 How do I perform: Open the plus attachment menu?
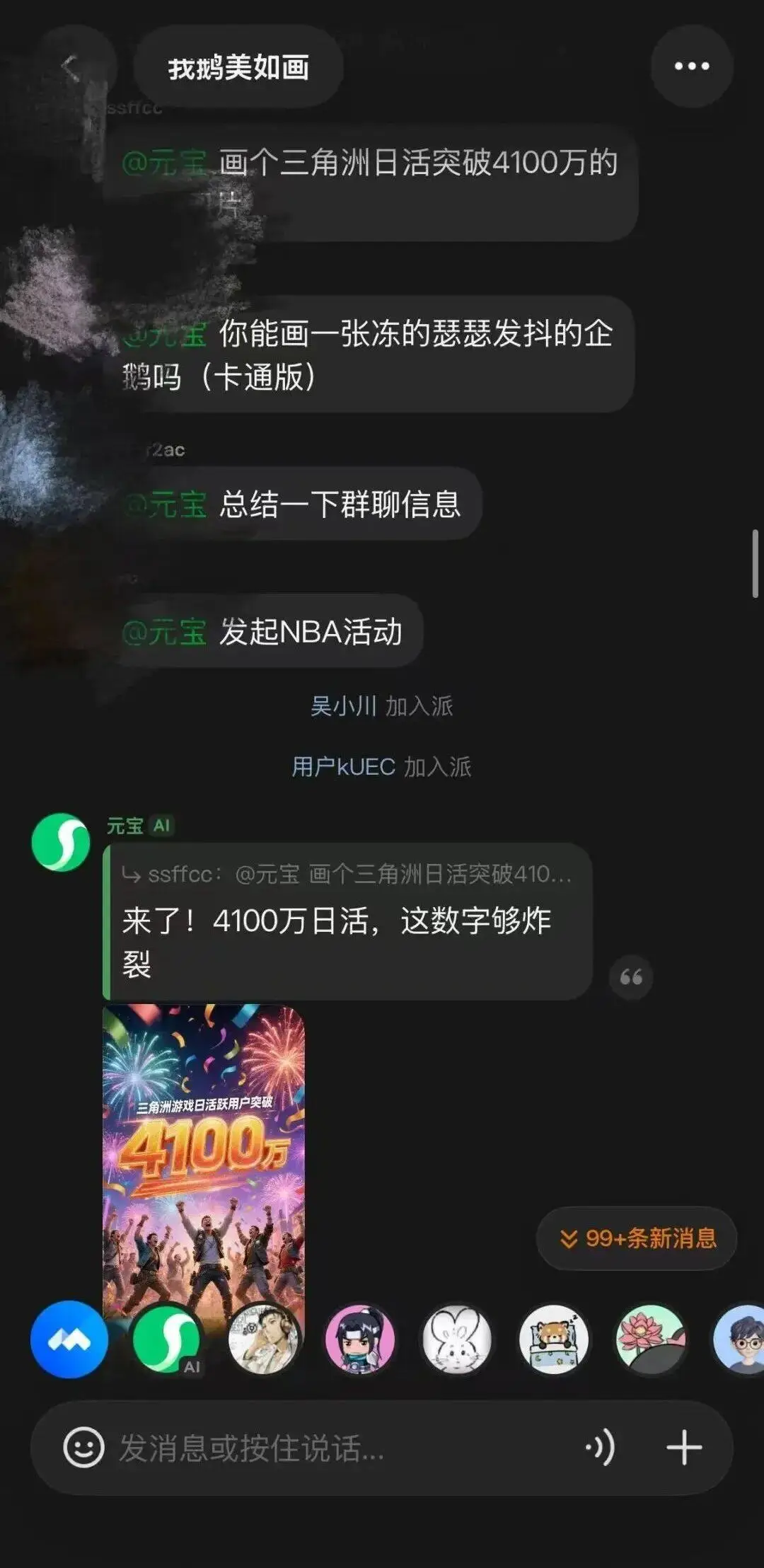coord(684,1448)
